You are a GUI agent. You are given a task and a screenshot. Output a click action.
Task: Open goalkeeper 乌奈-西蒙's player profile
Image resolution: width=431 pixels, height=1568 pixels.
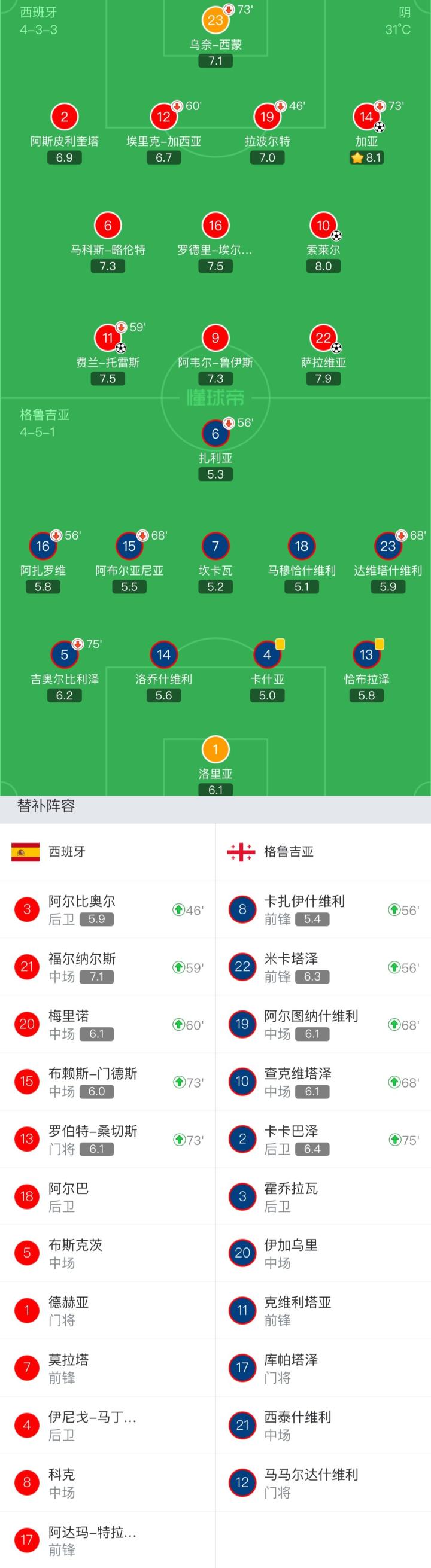(x=215, y=21)
